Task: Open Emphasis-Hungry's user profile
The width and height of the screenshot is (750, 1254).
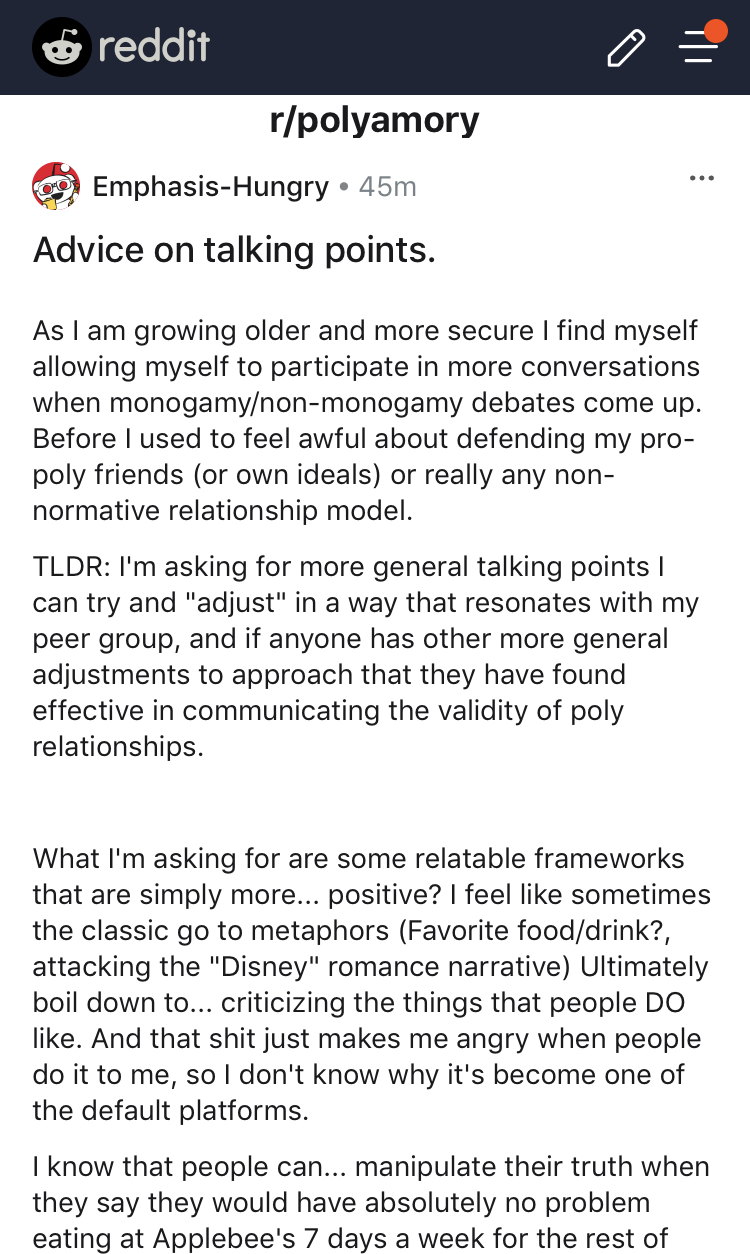Action: point(210,186)
